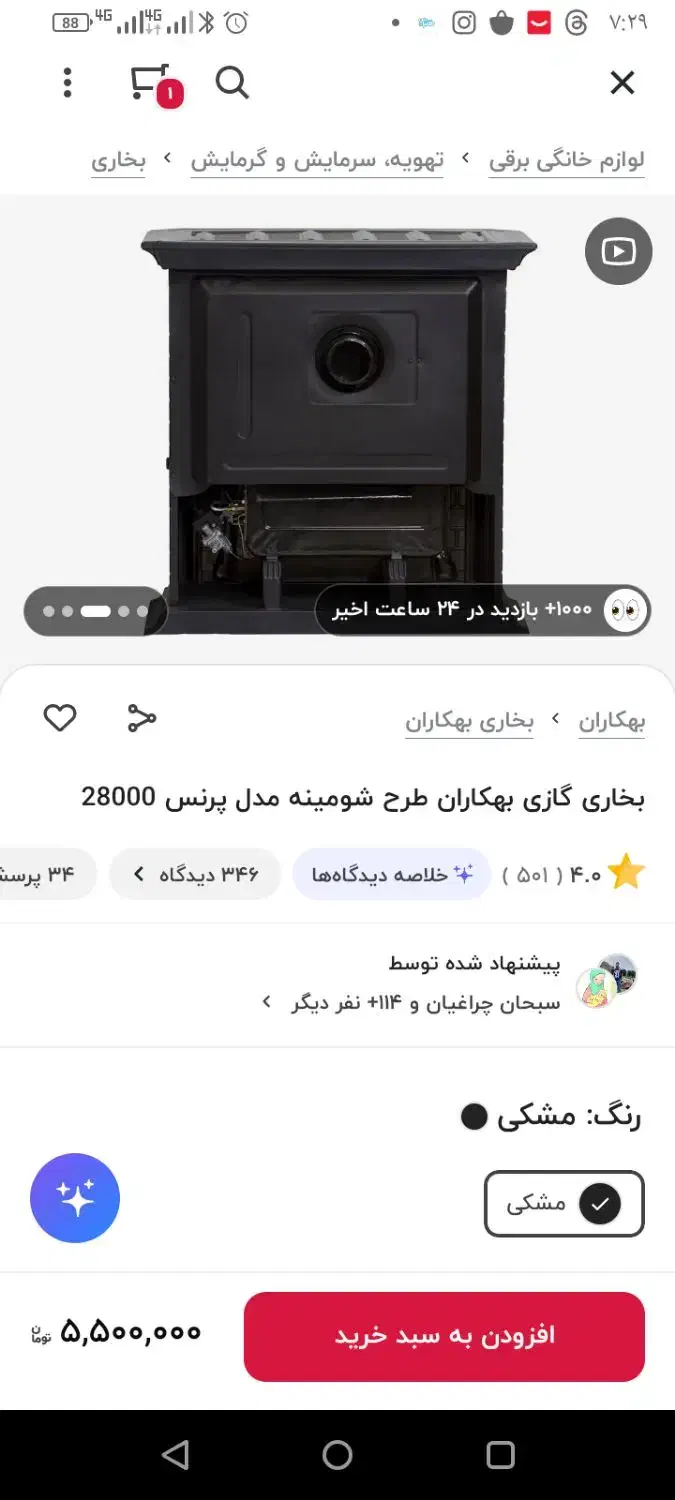Image resolution: width=675 pixels, height=1500 pixels.
Task: Open the three-dot overflow menu
Action: (68, 83)
